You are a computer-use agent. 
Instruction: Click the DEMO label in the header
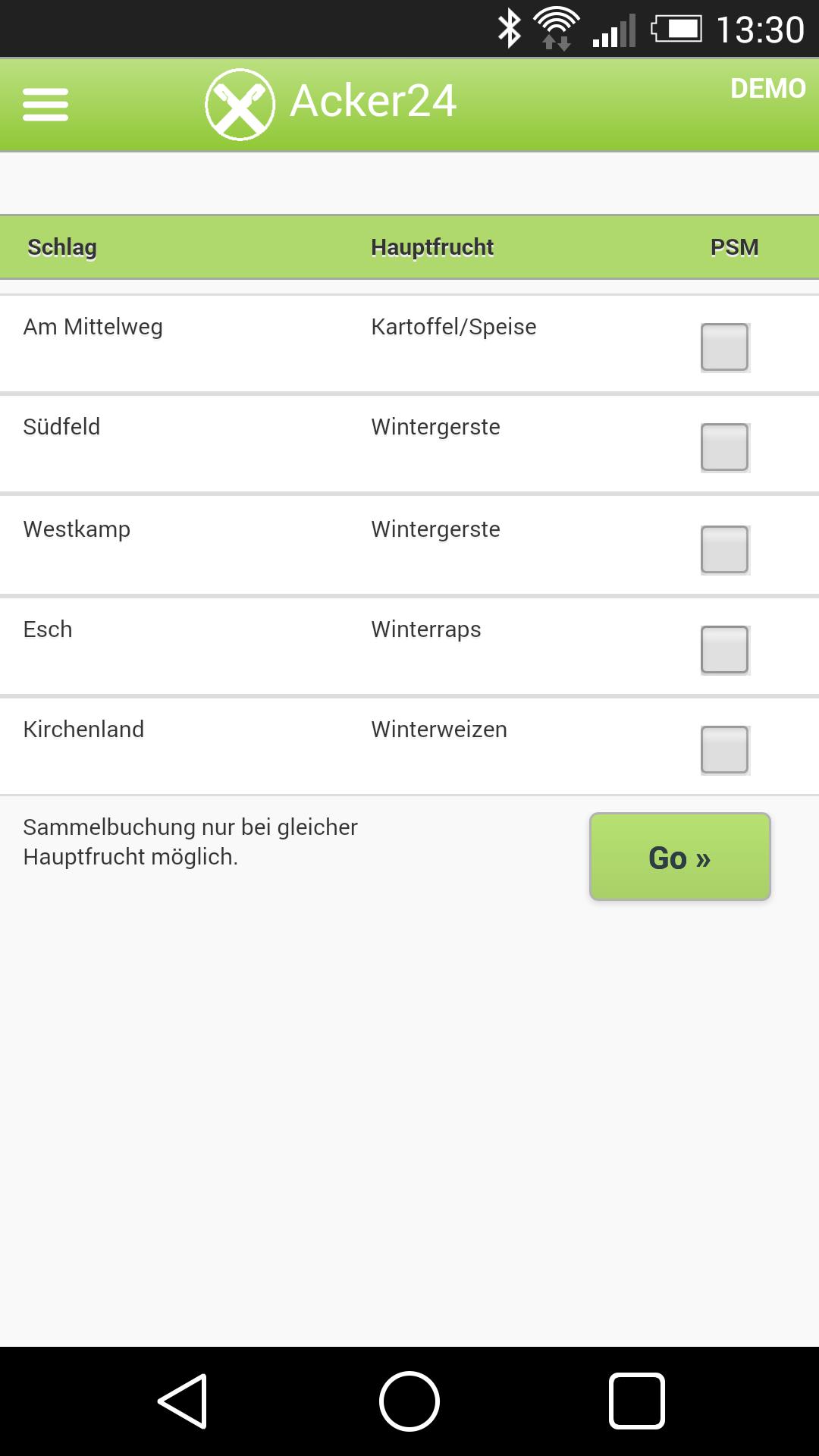768,87
